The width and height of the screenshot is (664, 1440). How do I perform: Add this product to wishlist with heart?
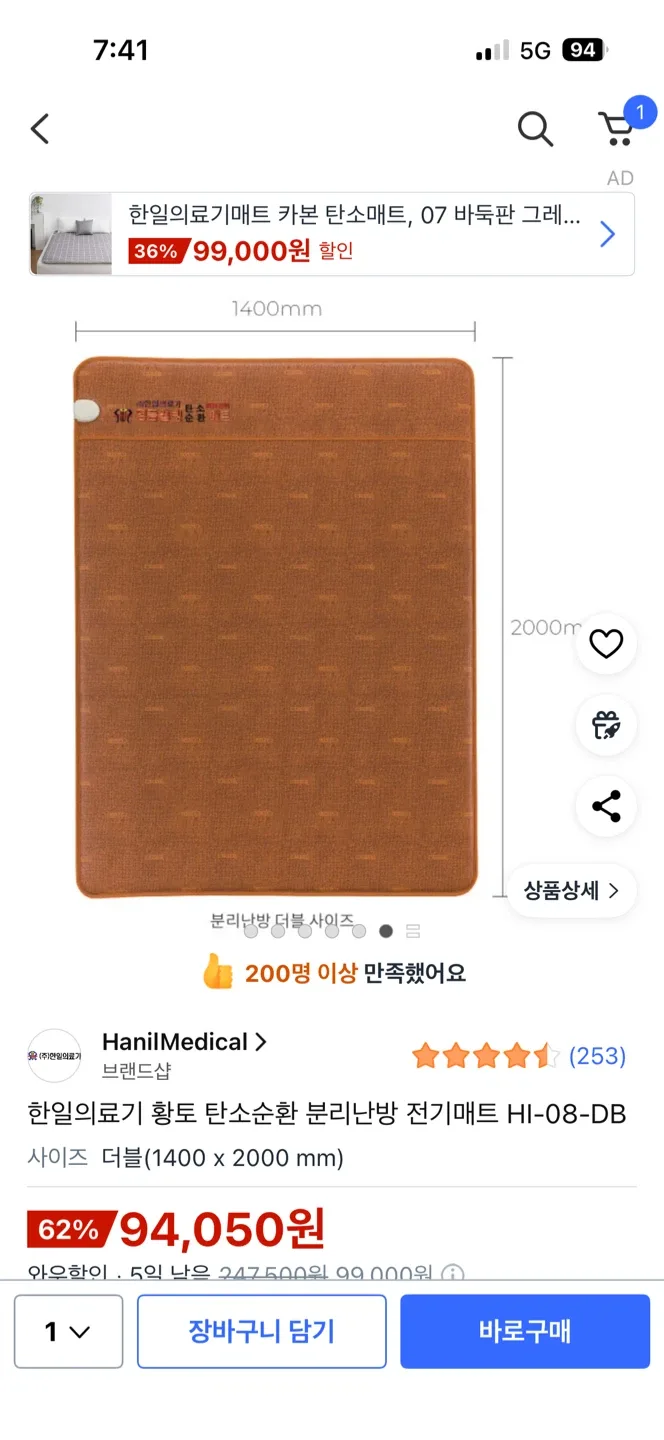(606, 644)
